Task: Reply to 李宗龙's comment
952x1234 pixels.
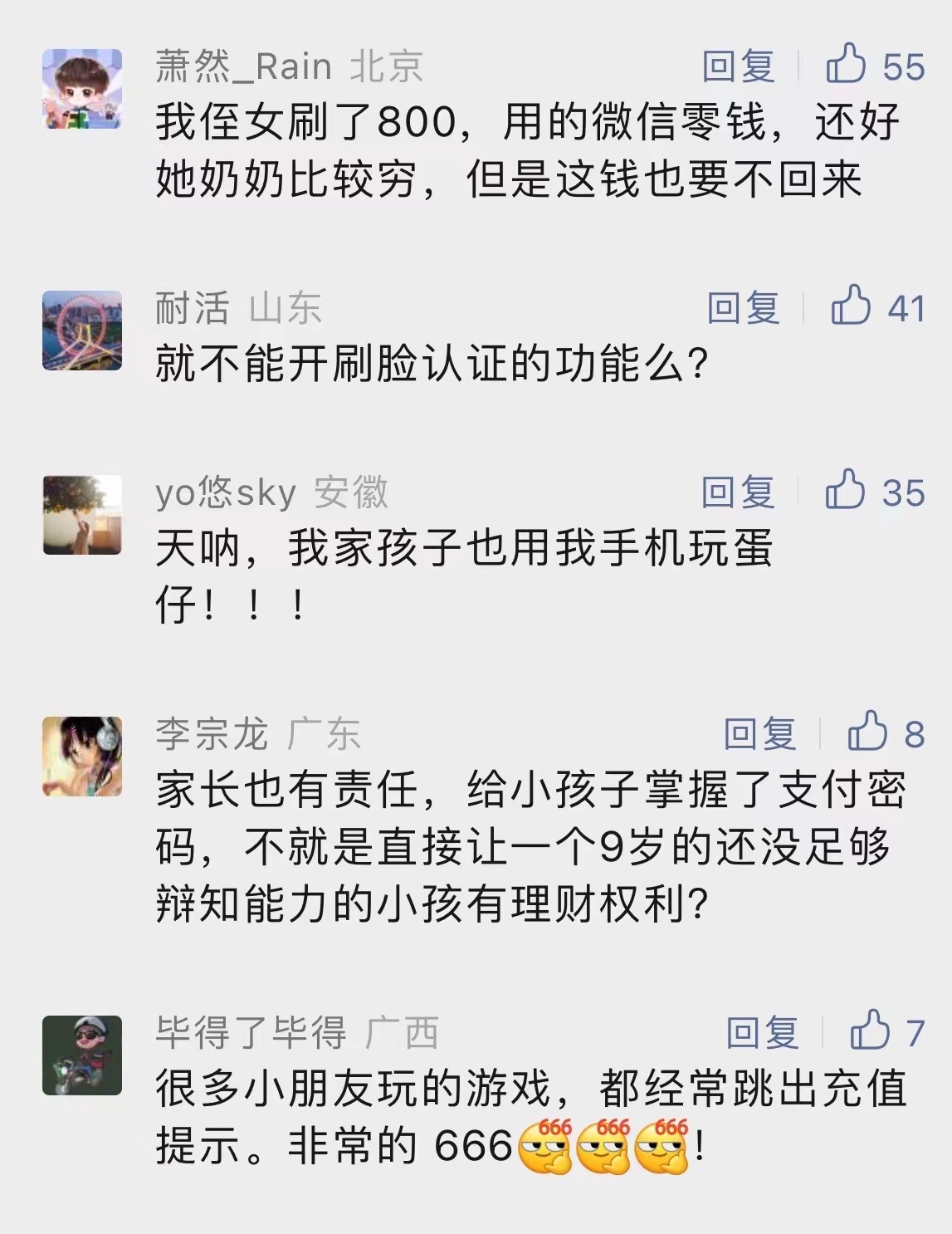Action: [x=759, y=734]
